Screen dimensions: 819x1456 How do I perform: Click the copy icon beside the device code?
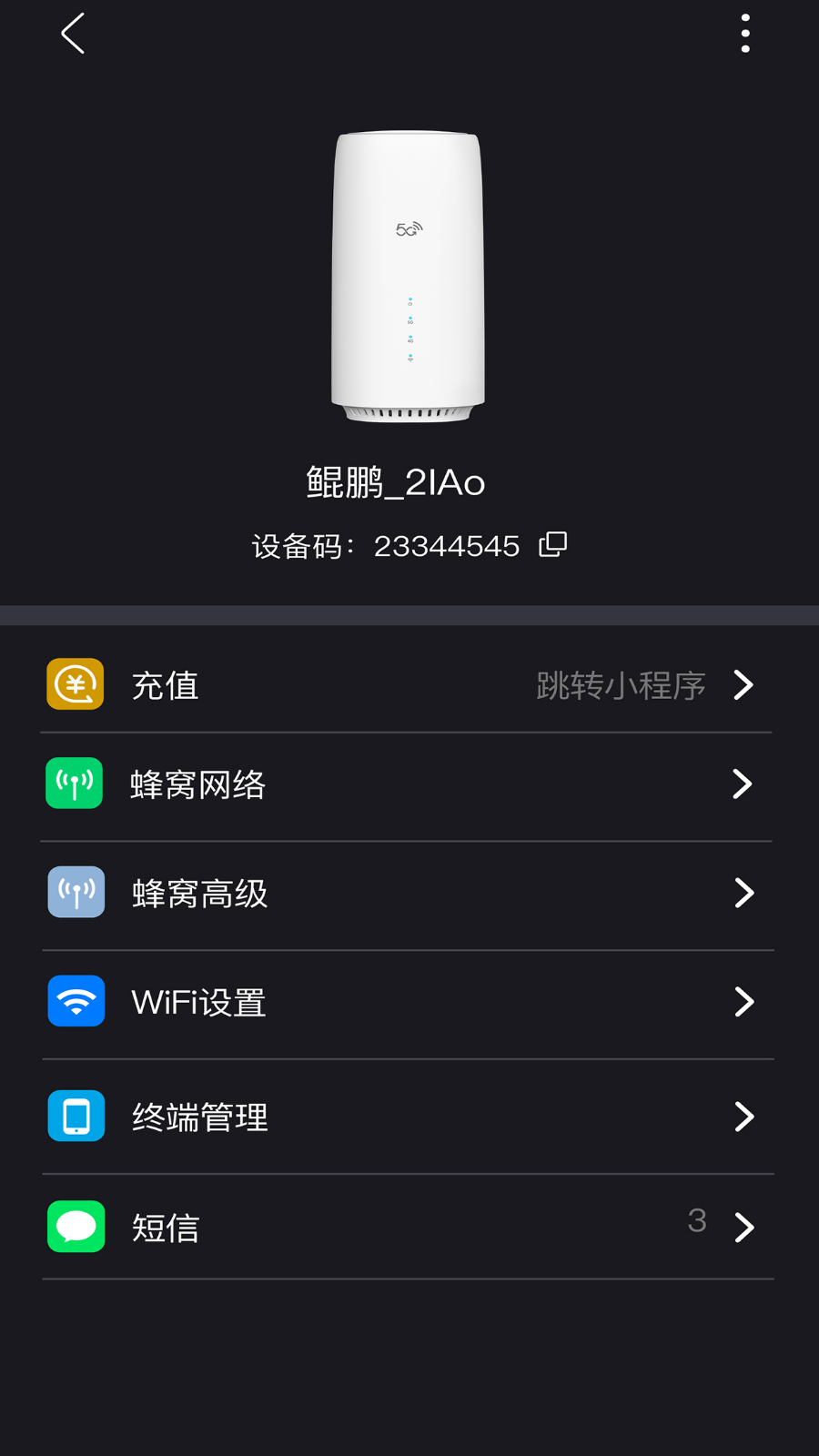point(552,544)
